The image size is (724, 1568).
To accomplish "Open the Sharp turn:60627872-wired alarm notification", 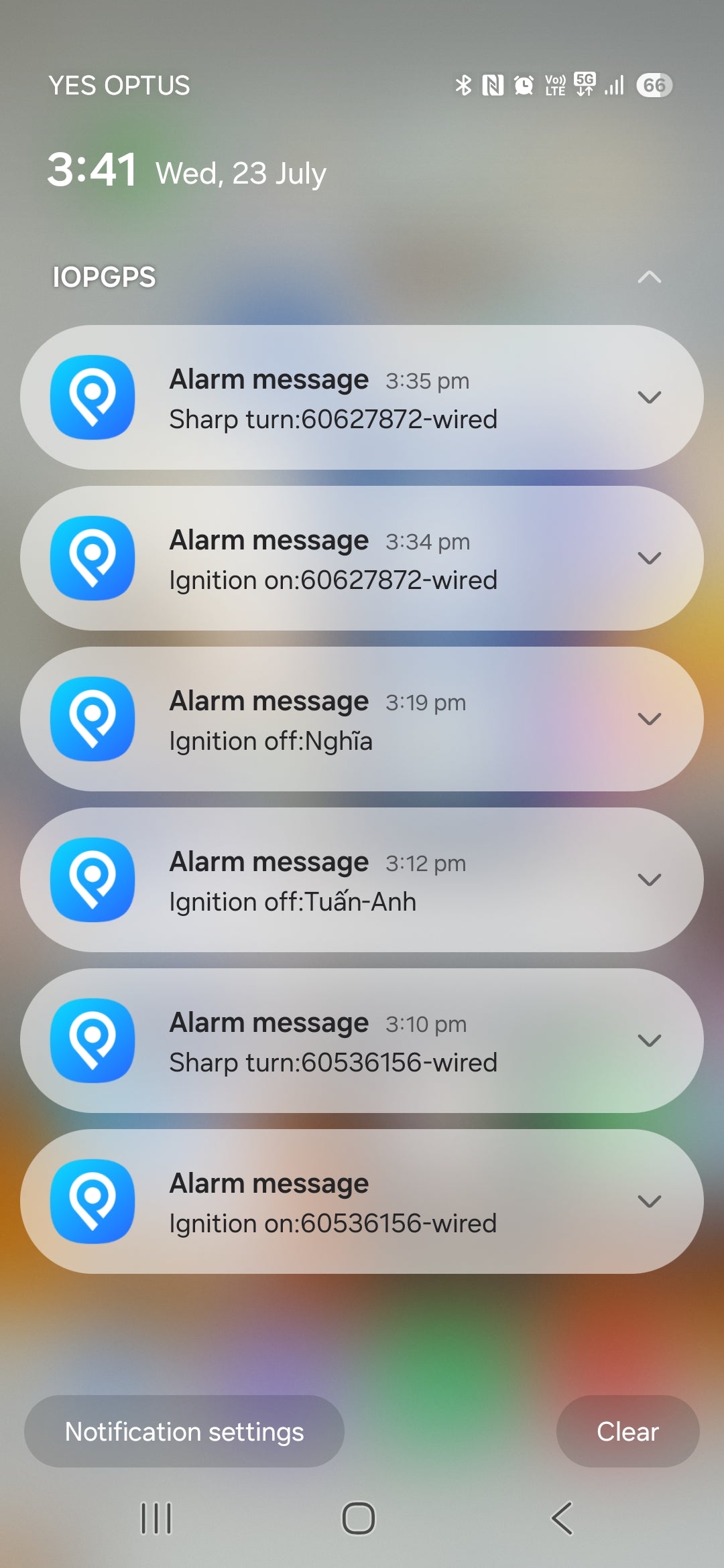I will (x=362, y=397).
